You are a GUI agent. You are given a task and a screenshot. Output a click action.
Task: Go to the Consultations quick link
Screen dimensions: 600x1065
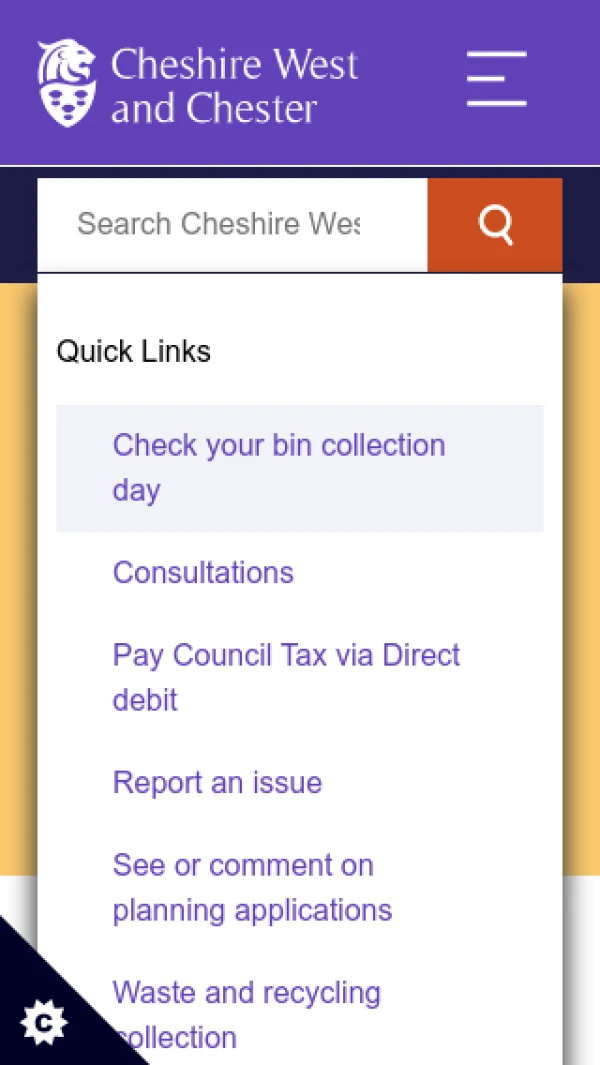203,572
